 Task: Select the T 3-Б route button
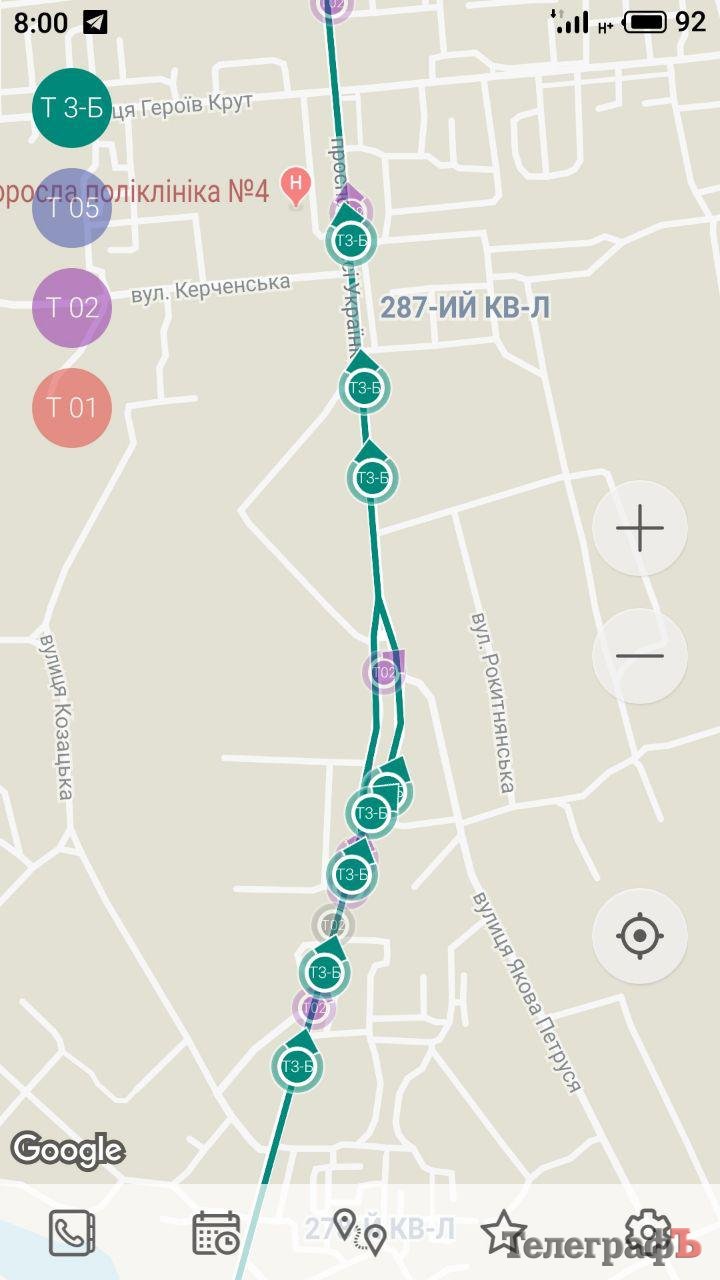tap(71, 108)
